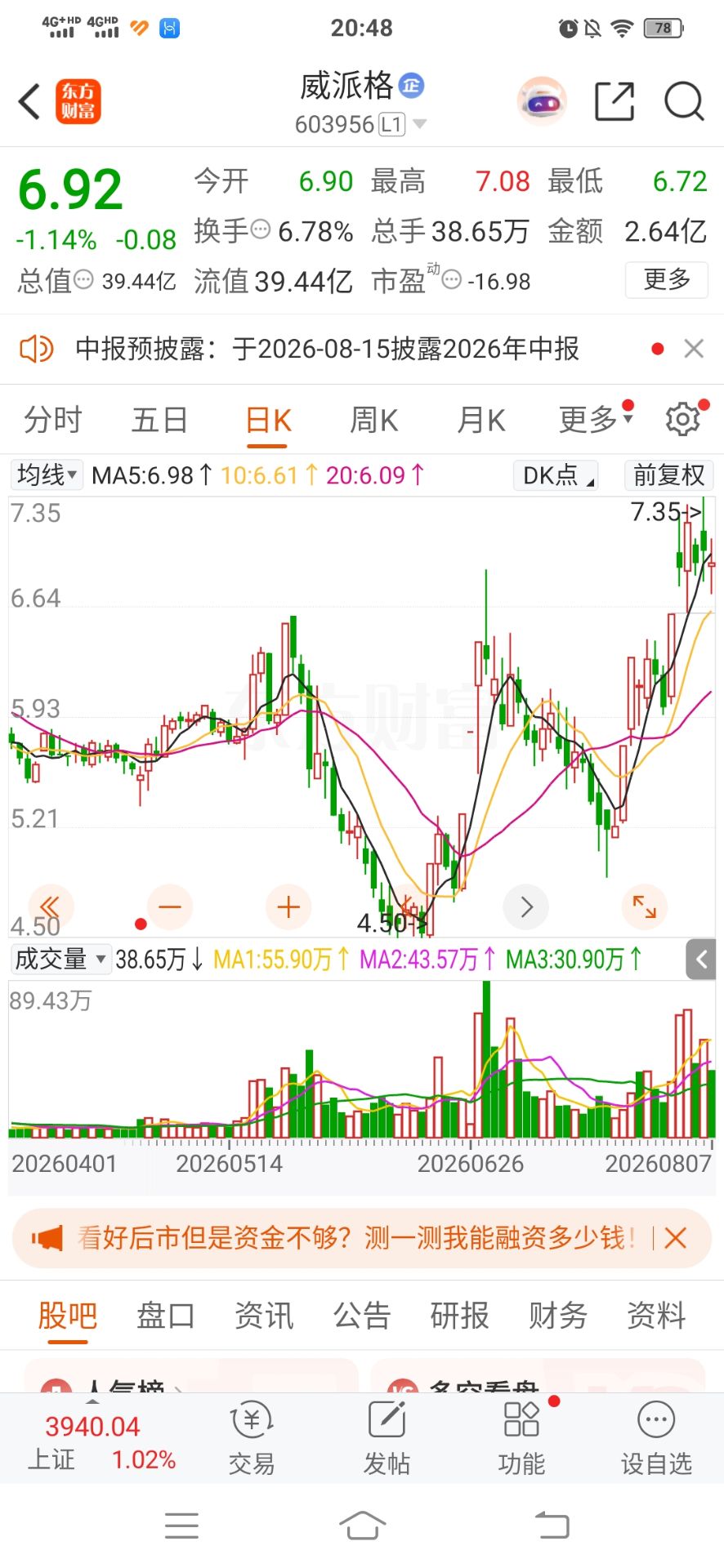Open the 前复权 adjustment option
The image size is (724, 1568).
coord(668,474)
